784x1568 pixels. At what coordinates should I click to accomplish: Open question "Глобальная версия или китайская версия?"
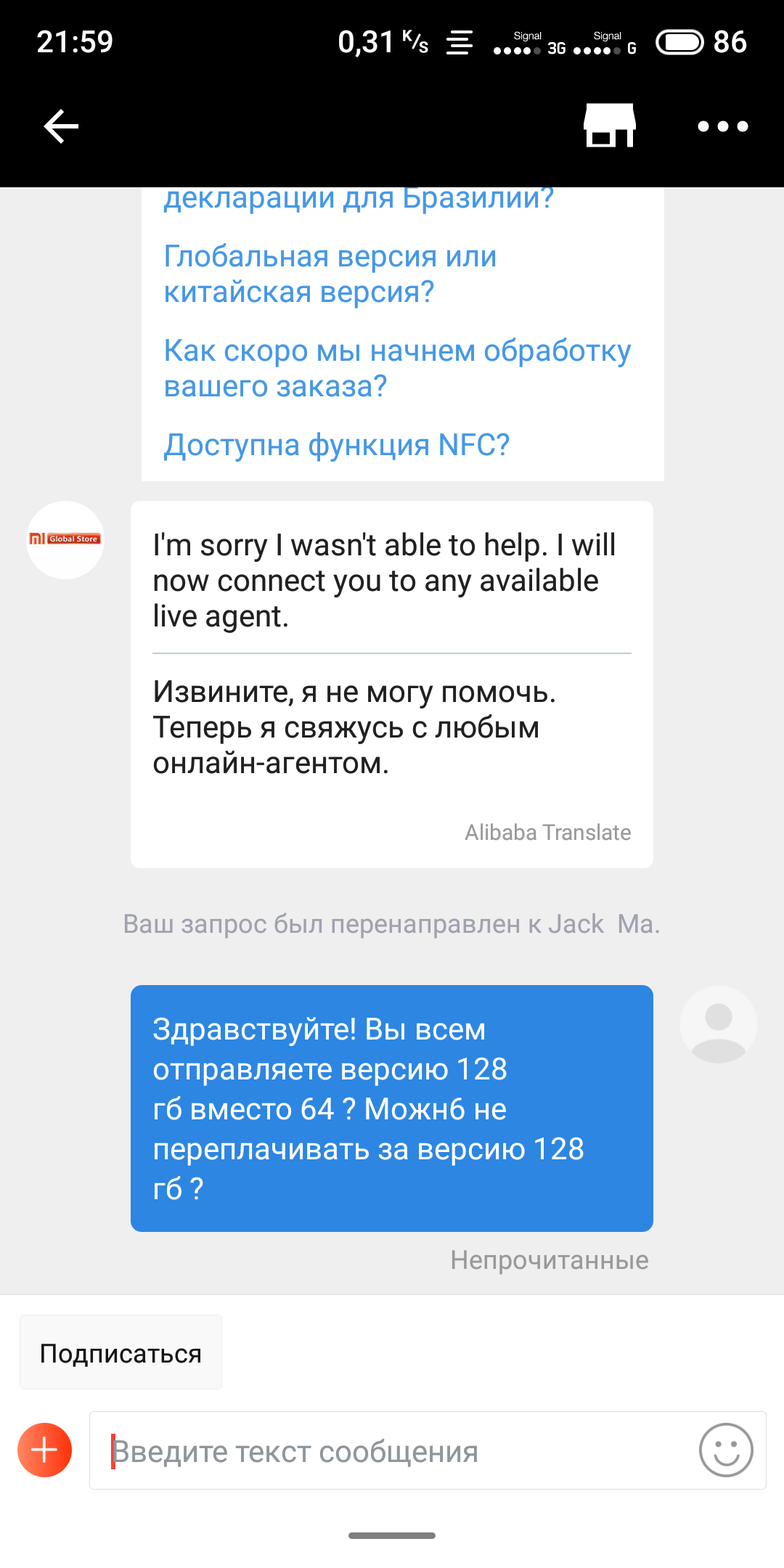[x=330, y=274]
